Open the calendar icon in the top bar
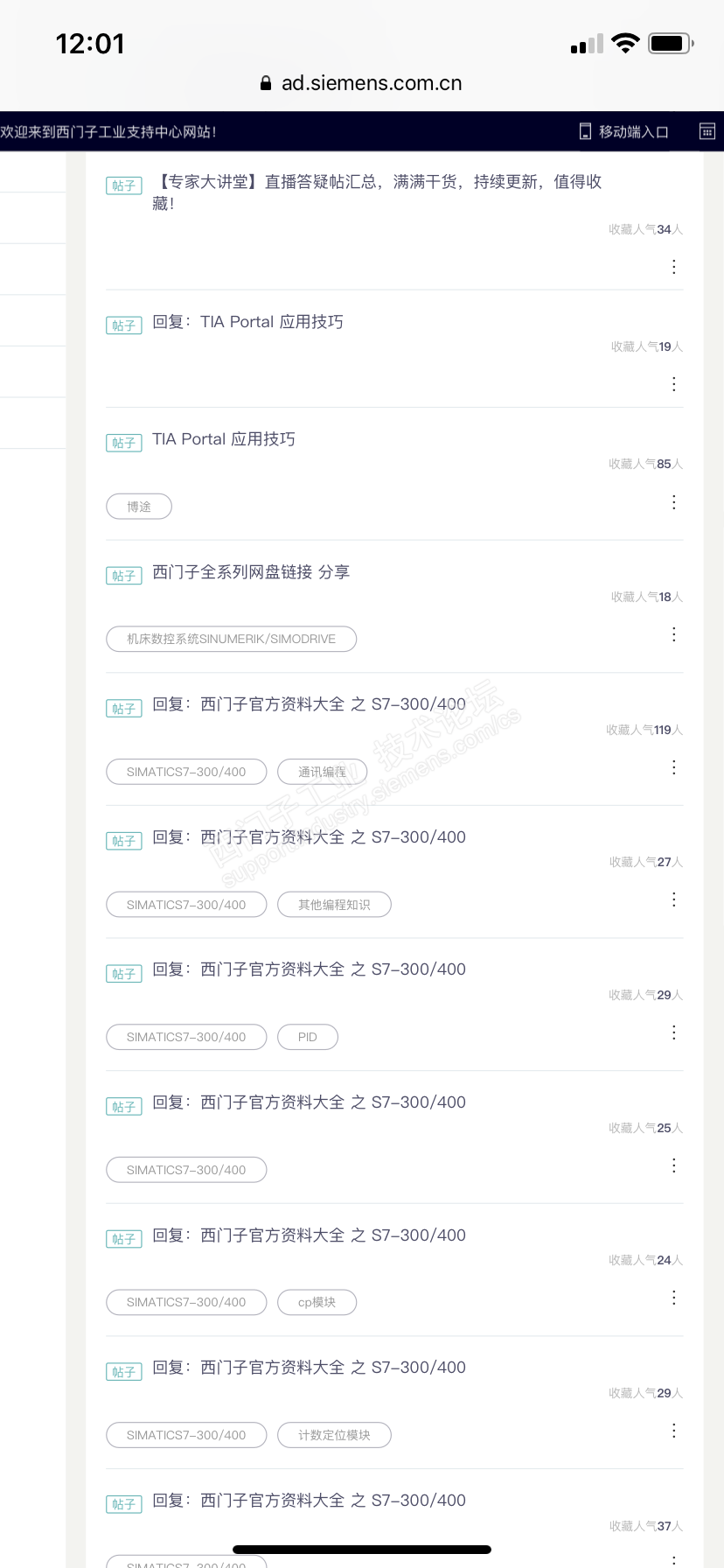Screen dimensions: 724x1568 (707, 131)
